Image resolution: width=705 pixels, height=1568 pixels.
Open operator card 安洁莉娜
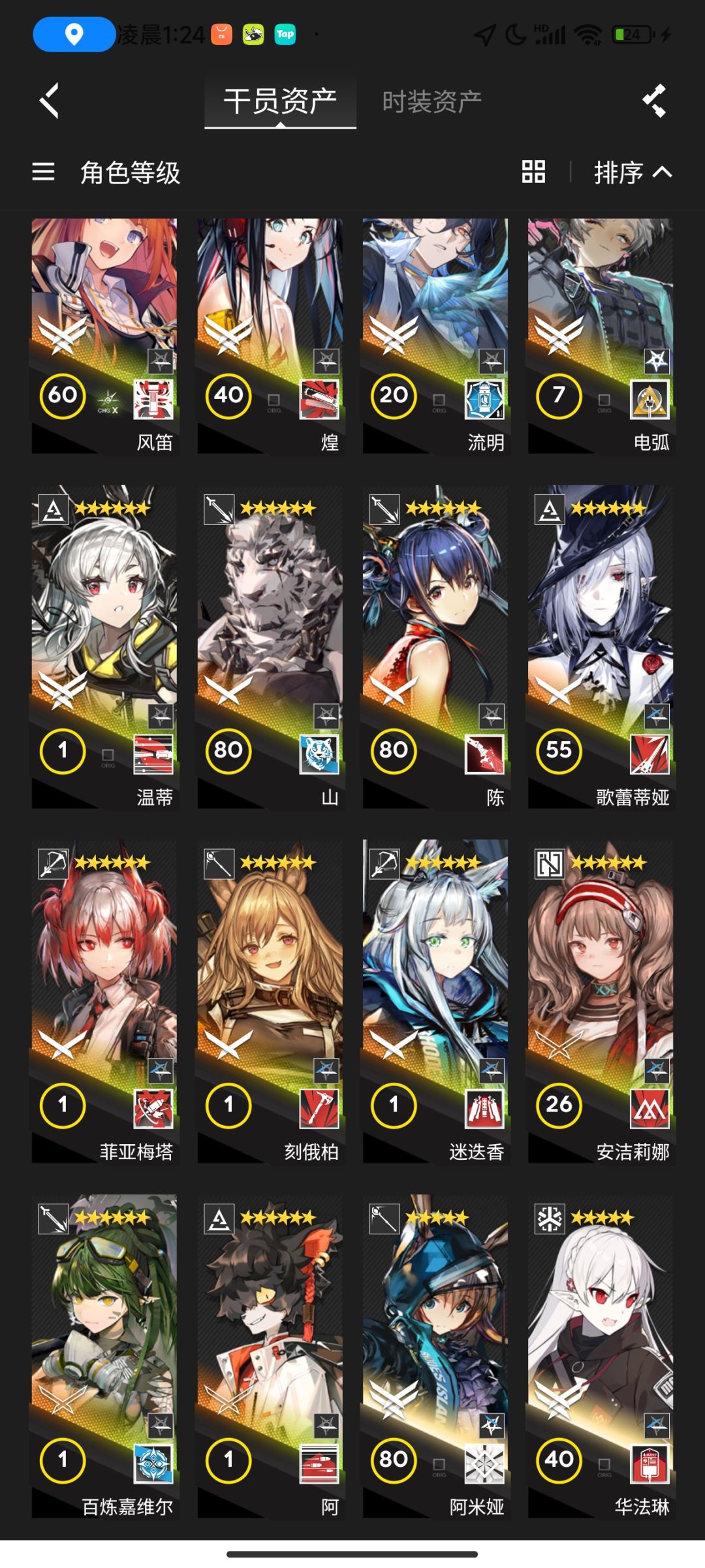[x=600, y=1001]
